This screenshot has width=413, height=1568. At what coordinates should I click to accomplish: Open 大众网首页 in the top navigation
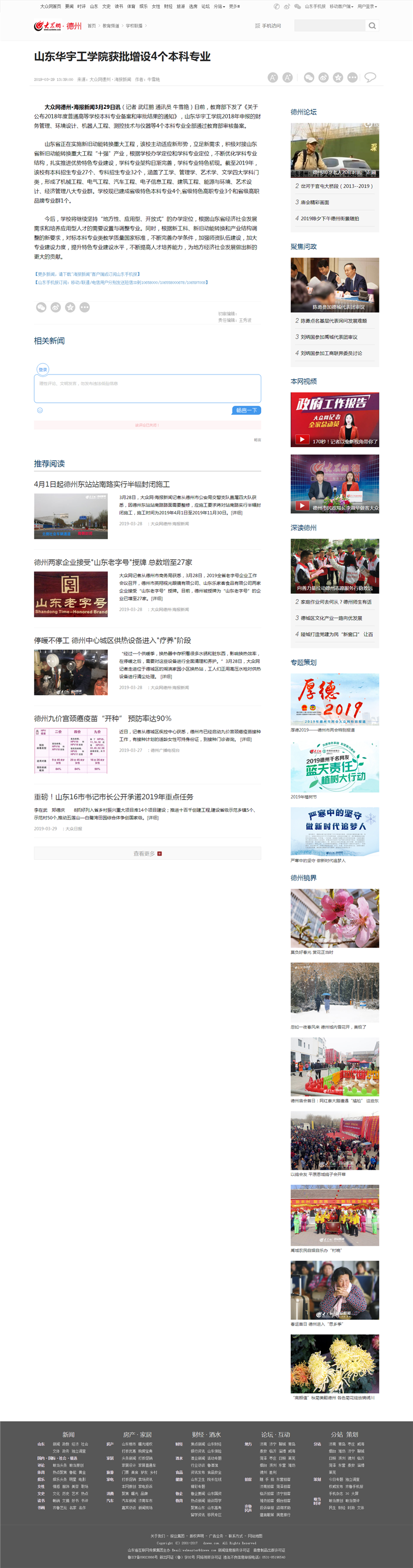pyautogui.click(x=51, y=6)
